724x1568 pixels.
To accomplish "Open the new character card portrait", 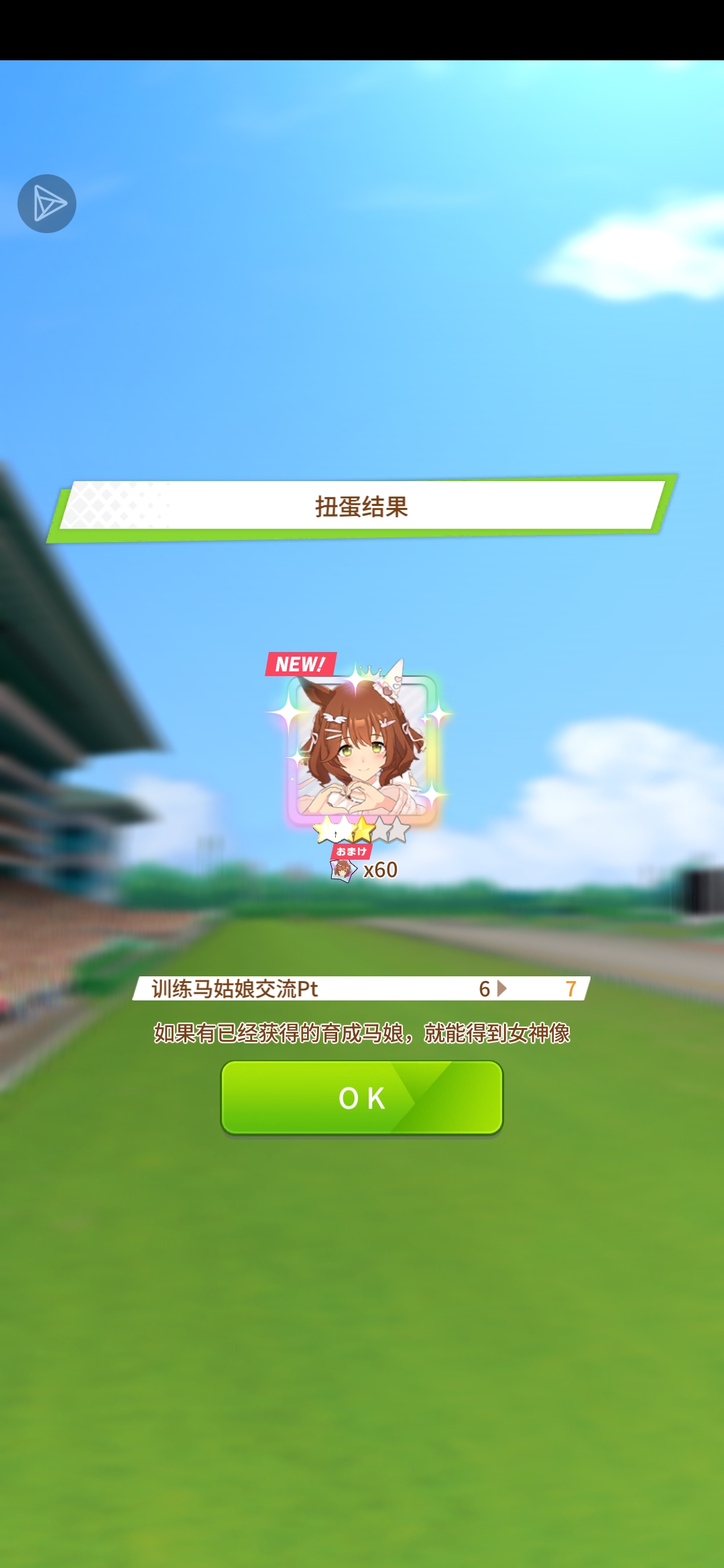I will 362,747.
